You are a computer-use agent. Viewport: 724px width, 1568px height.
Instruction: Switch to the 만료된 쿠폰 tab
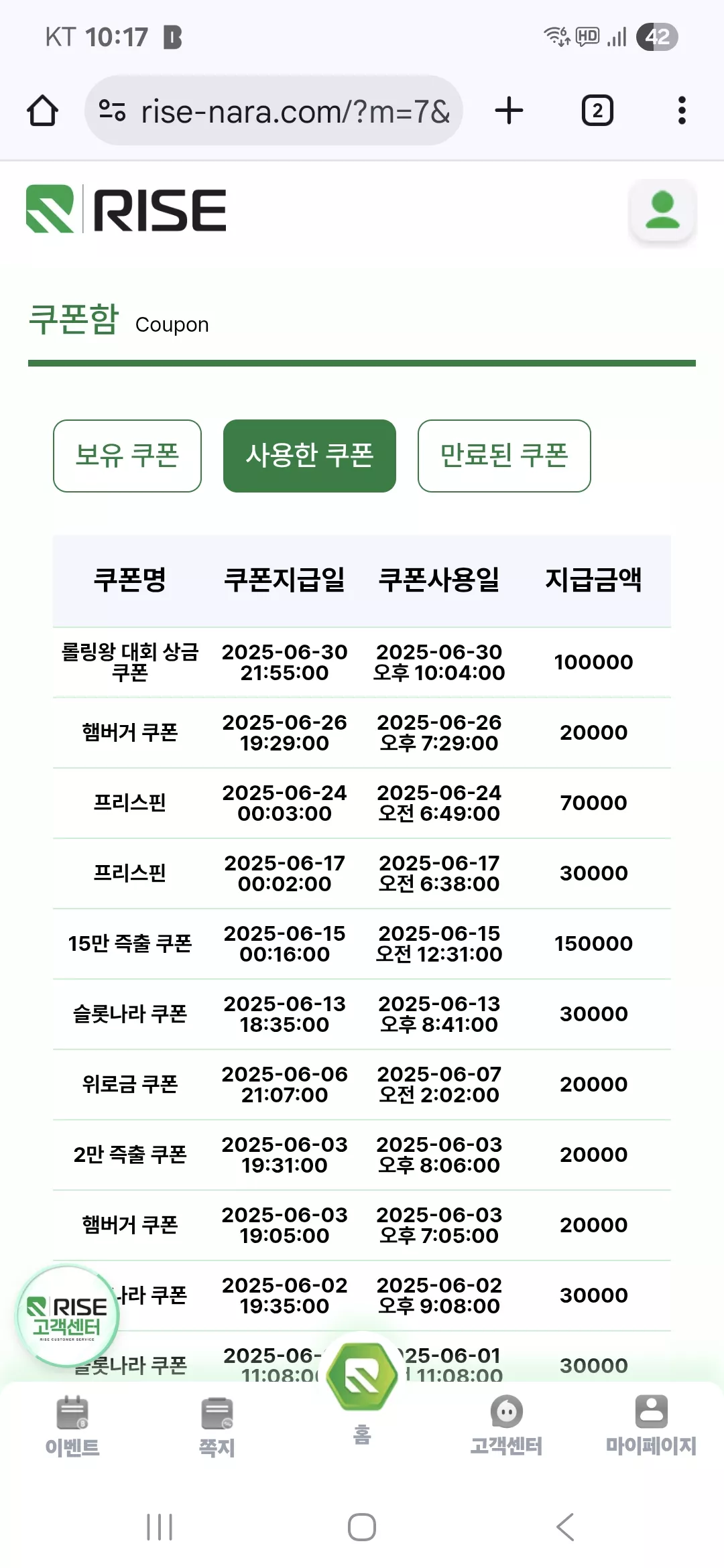(504, 456)
